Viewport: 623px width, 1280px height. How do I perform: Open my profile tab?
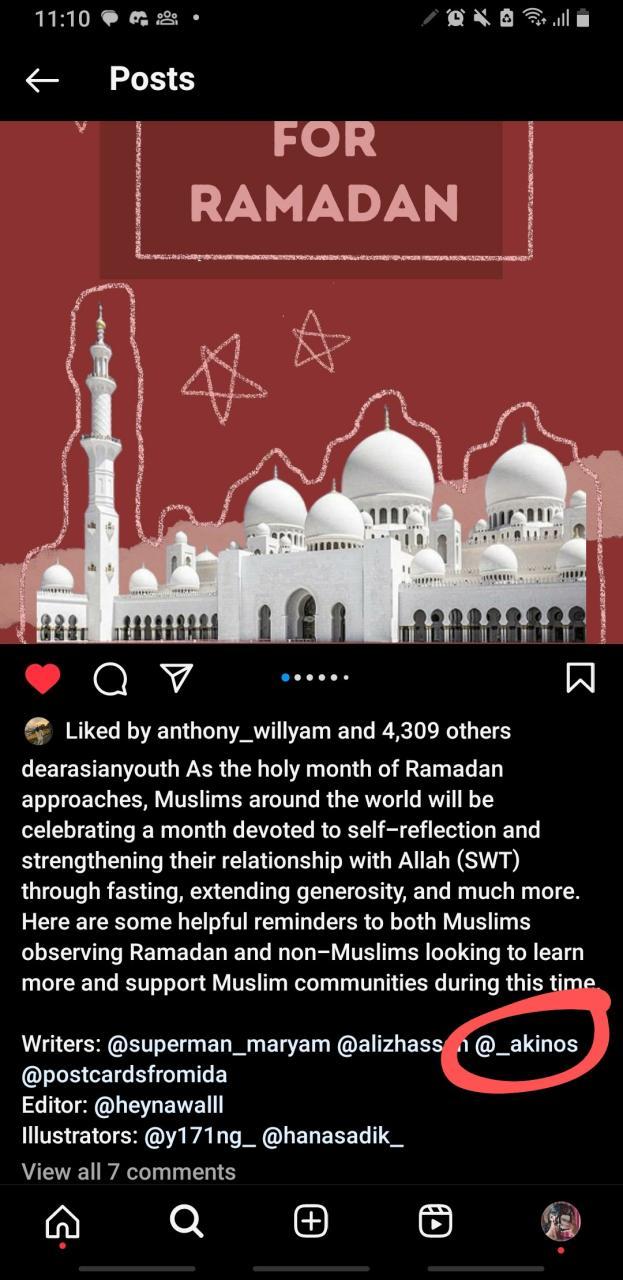coord(560,1221)
